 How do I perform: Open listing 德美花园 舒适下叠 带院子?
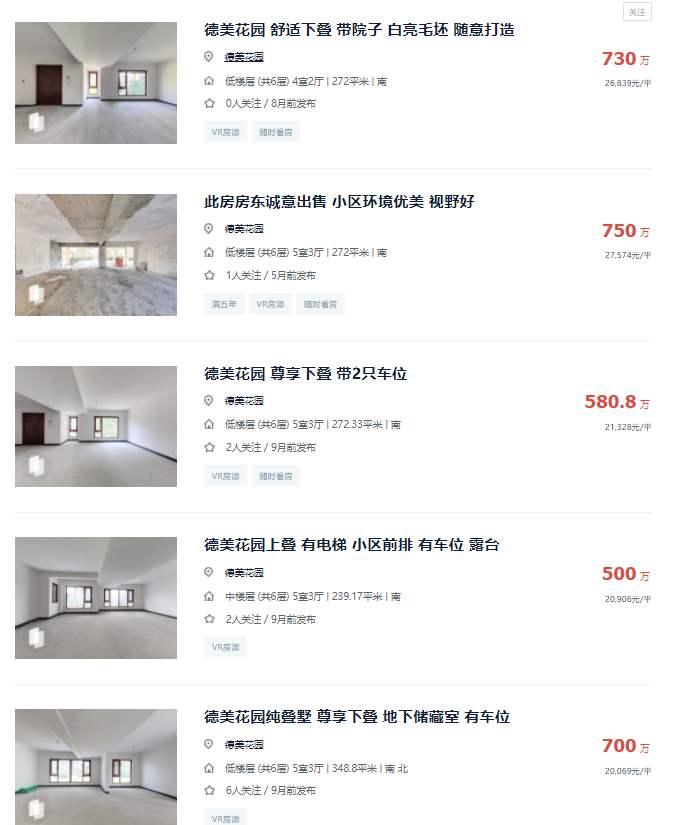pyautogui.click(x=359, y=30)
